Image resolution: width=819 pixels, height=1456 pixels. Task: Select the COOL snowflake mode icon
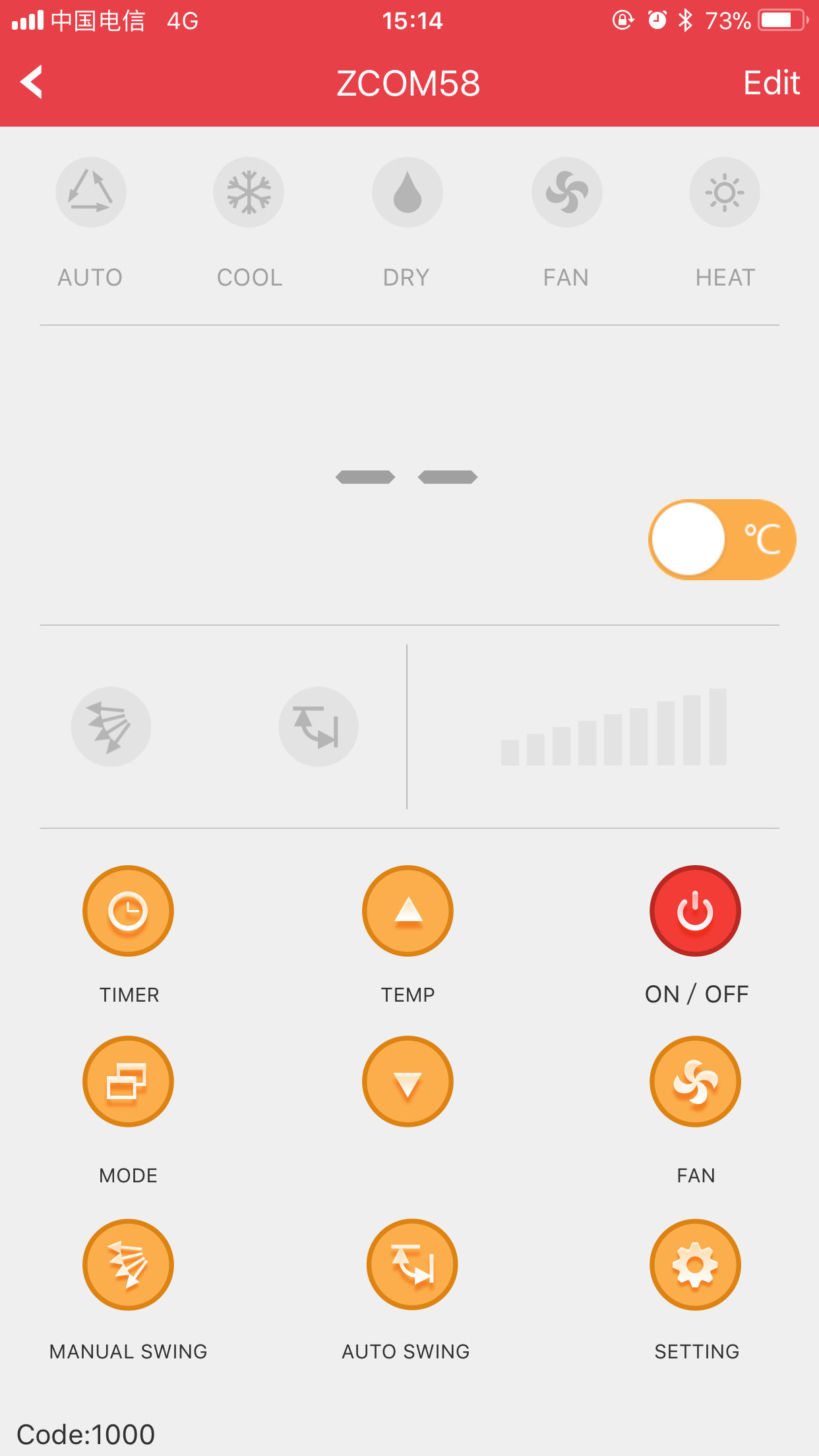click(249, 192)
